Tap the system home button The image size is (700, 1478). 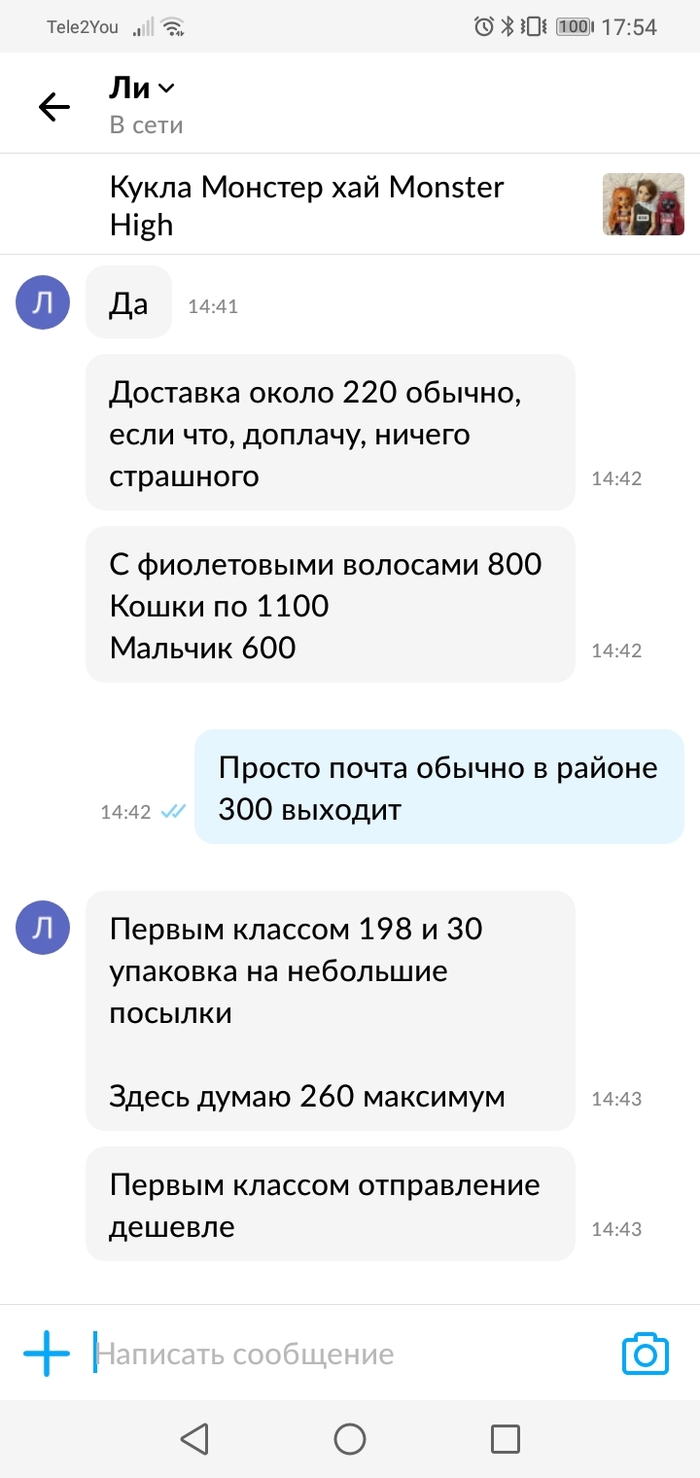(350, 1439)
